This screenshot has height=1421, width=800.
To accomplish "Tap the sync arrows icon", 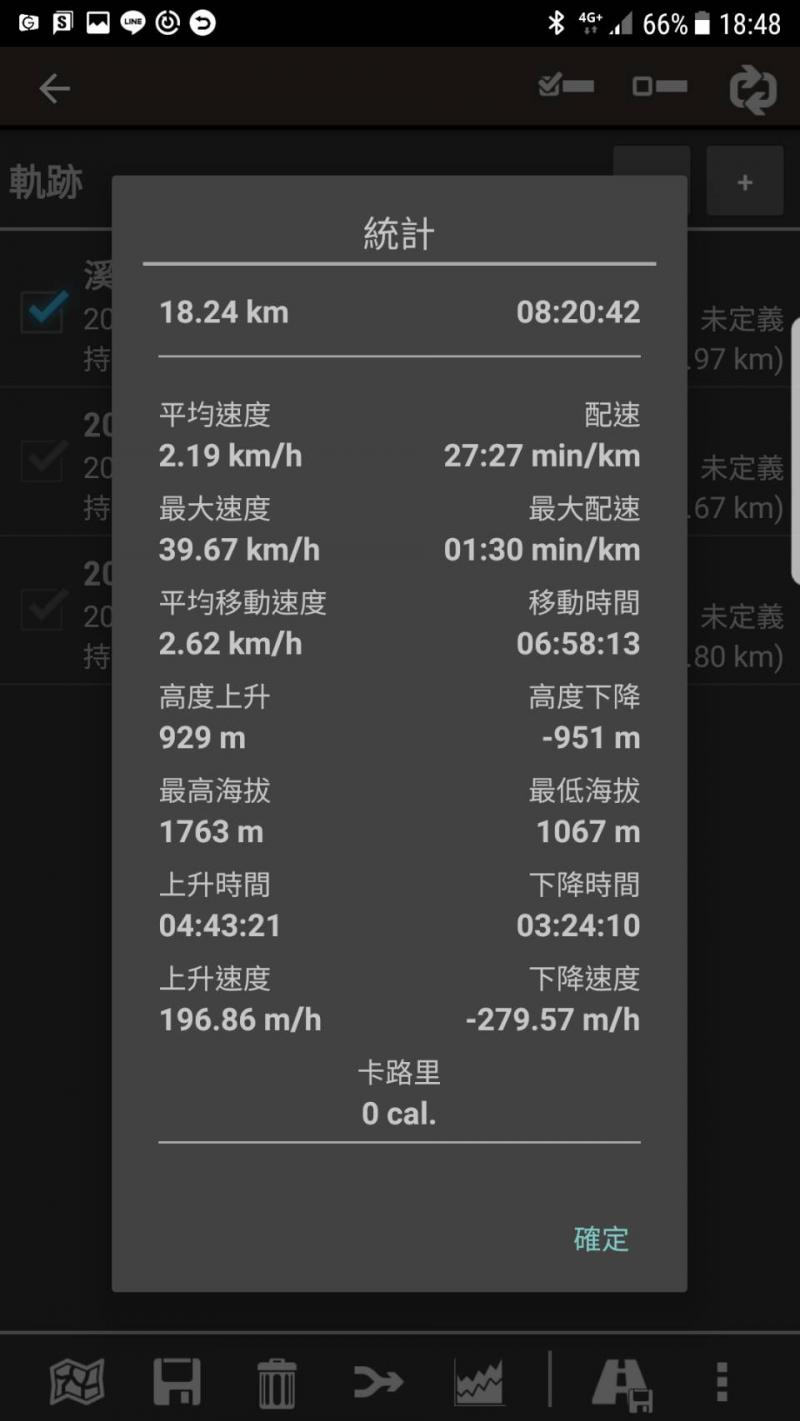I will point(753,90).
